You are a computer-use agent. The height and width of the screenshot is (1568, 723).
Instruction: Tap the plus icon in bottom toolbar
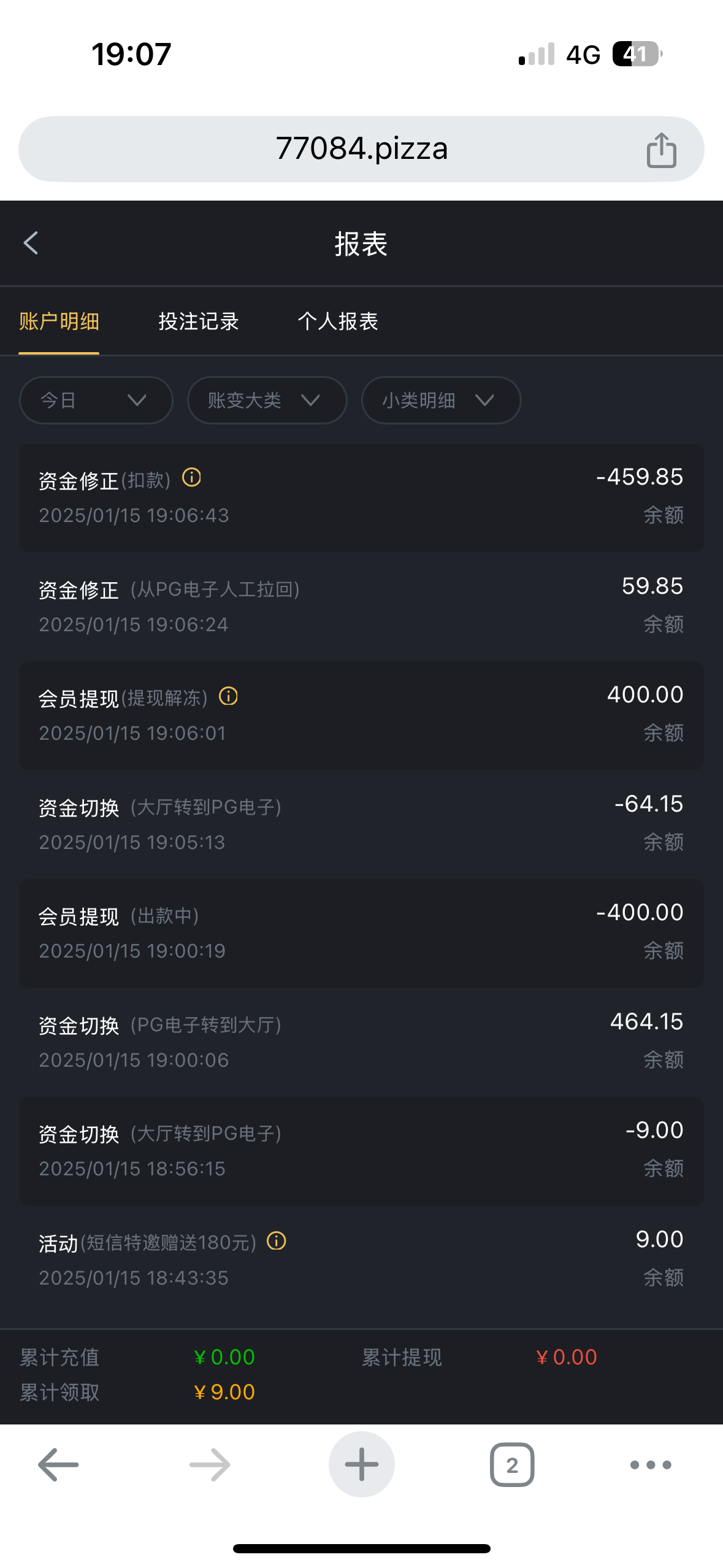pos(361,1465)
